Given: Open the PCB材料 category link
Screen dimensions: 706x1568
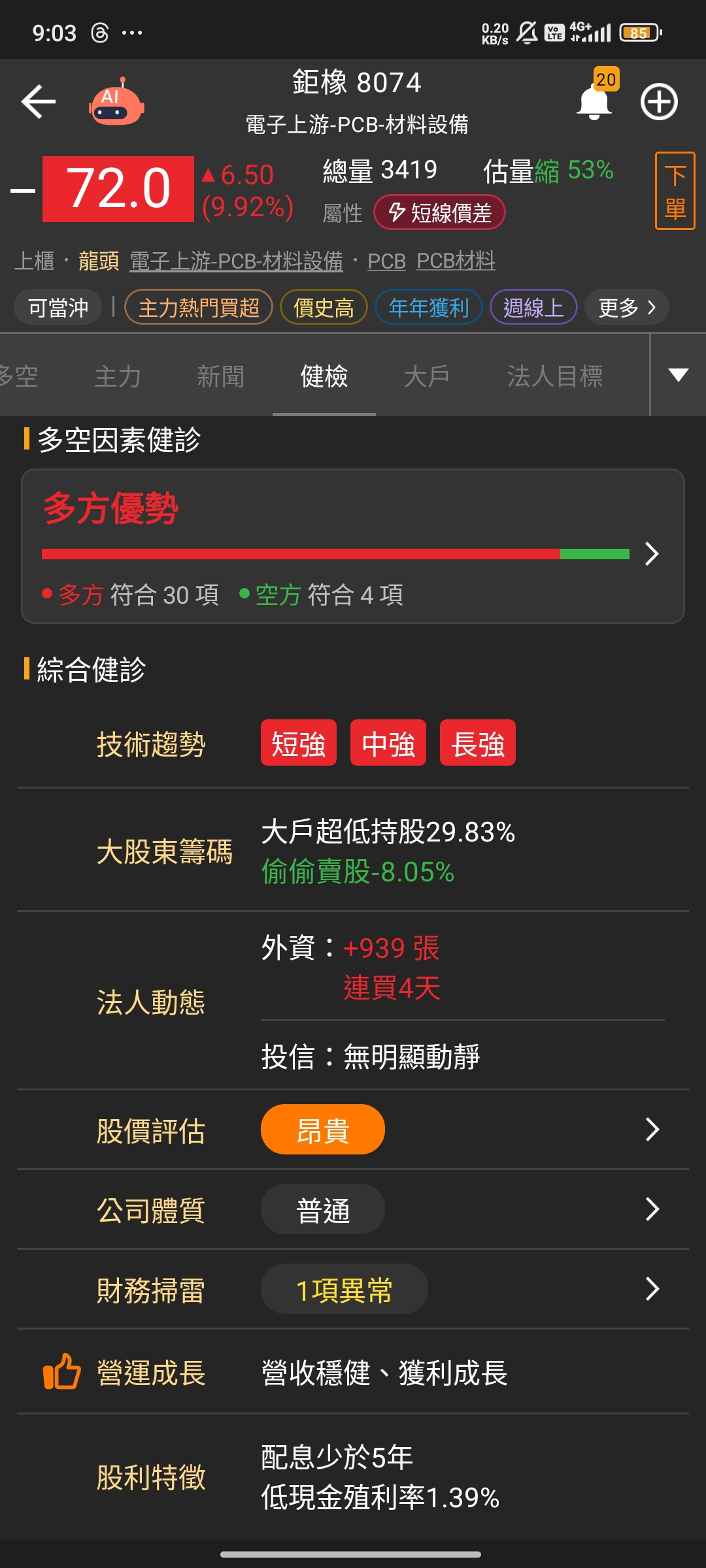Looking at the screenshot, I should click(456, 260).
